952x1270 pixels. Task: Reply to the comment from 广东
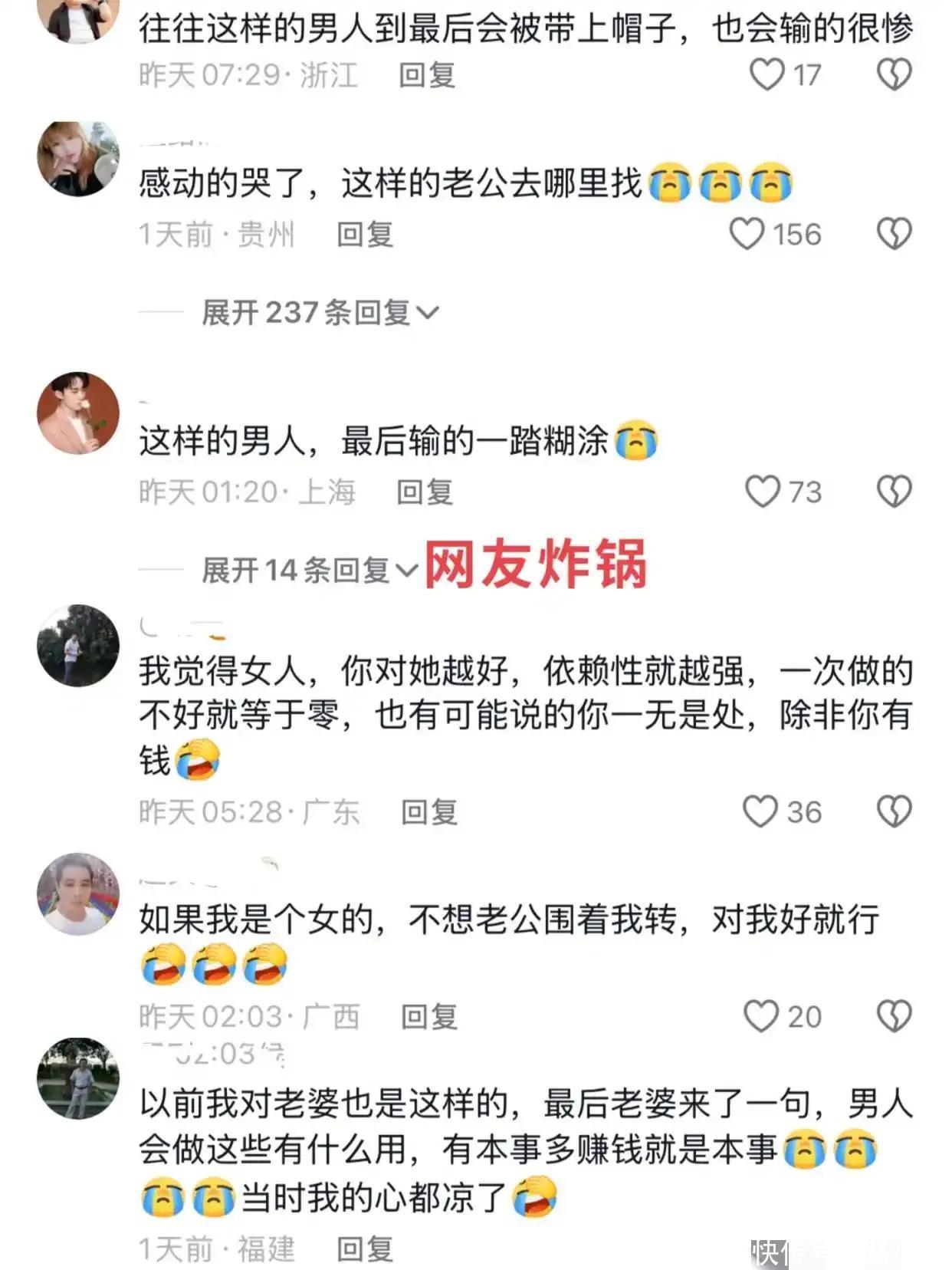click(x=429, y=812)
